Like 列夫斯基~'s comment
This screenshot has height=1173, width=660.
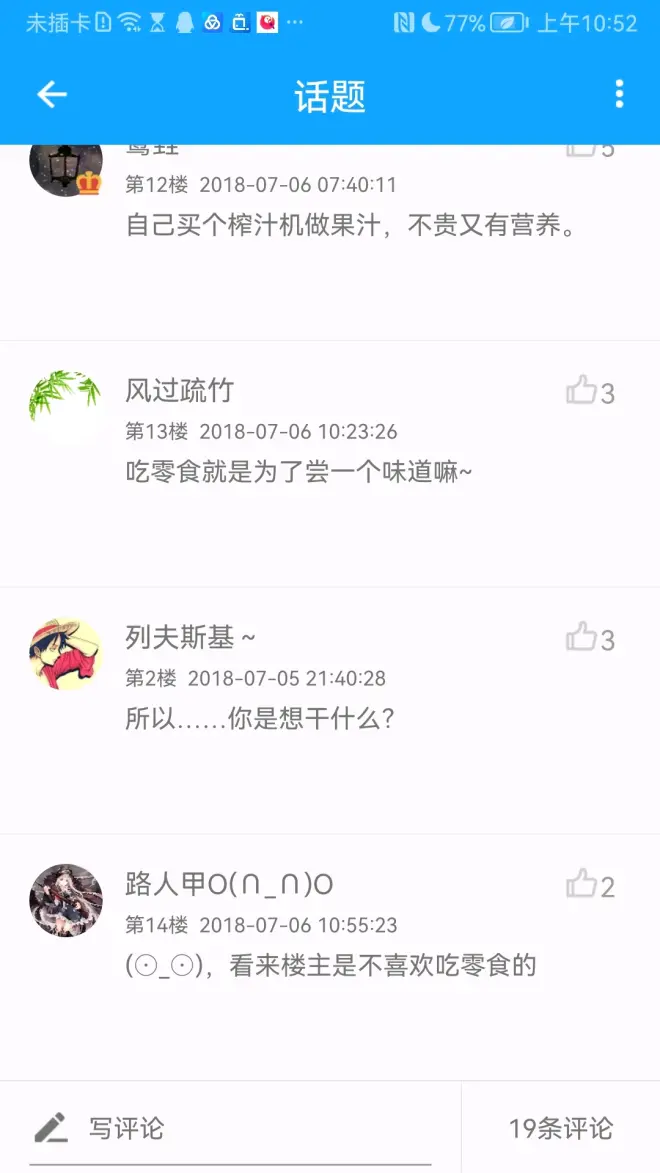[x=582, y=638]
